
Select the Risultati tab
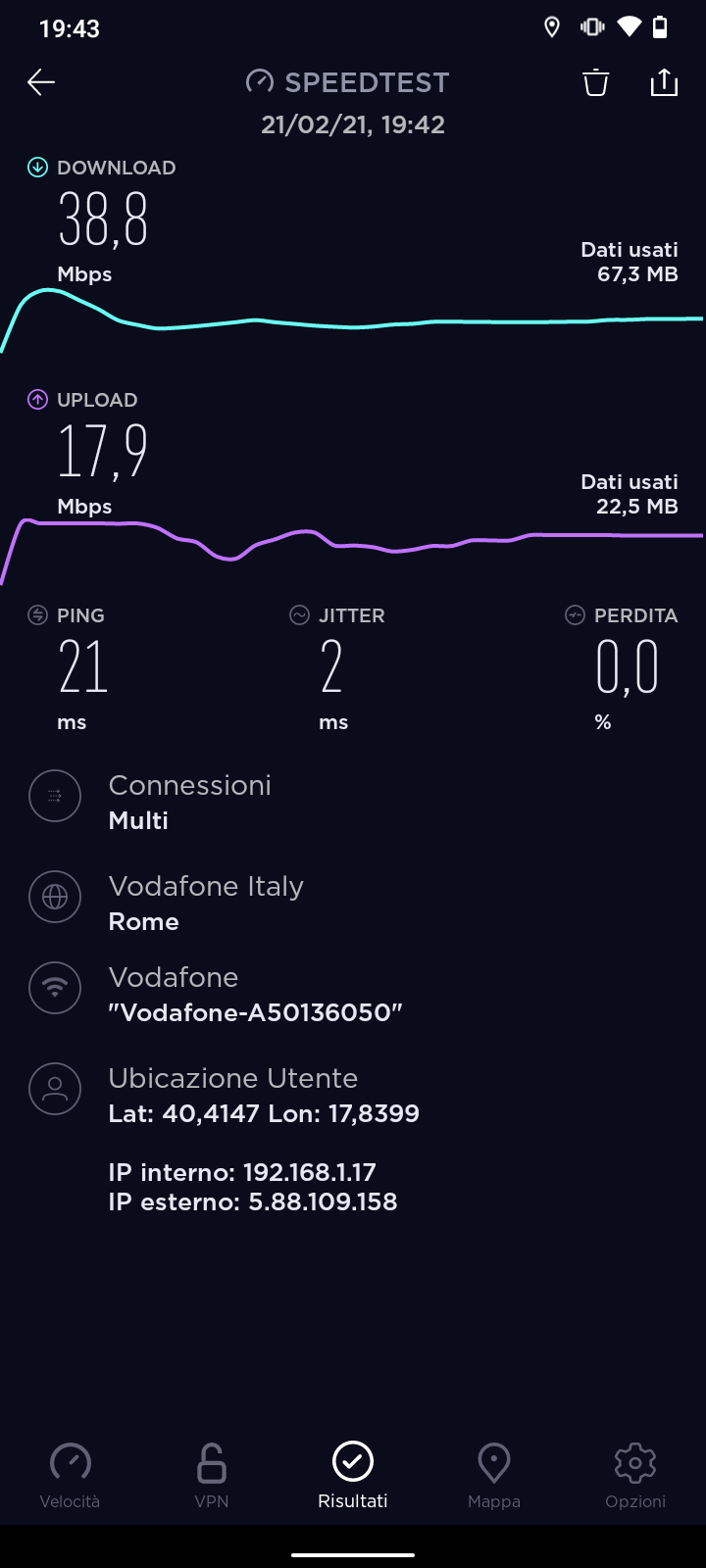click(x=353, y=1476)
